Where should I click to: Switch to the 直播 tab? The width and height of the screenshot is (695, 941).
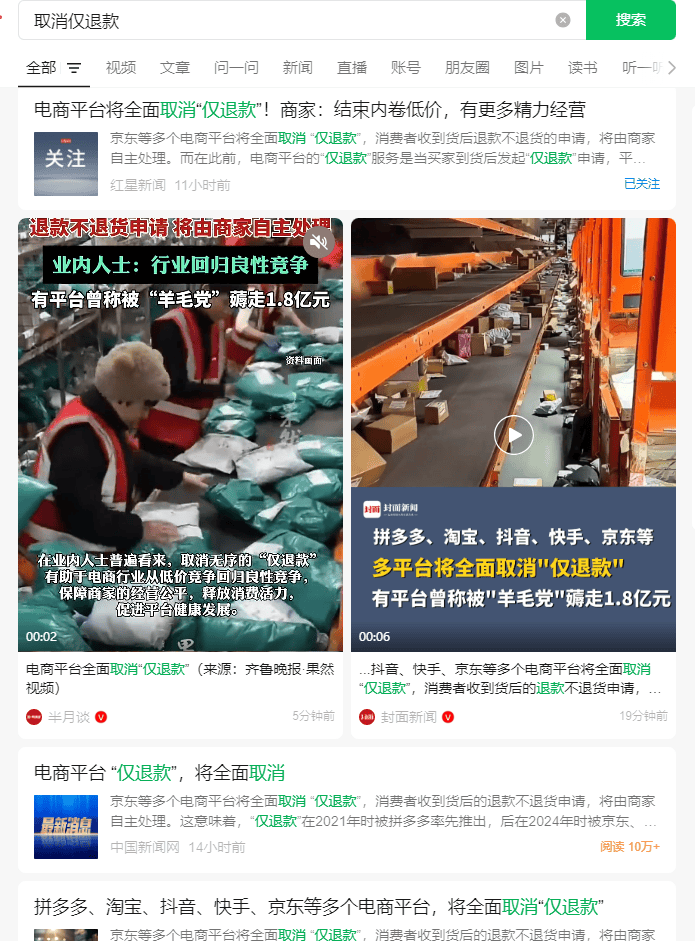pos(352,68)
